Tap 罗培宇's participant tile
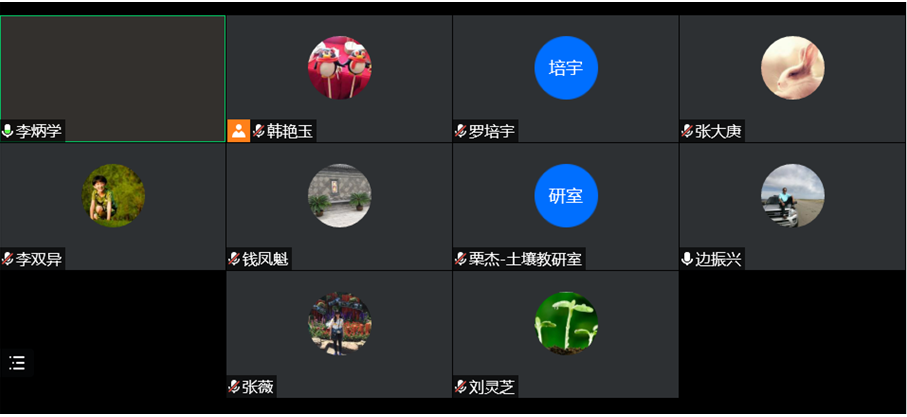Viewport: 907px width, 417px height. click(565, 78)
